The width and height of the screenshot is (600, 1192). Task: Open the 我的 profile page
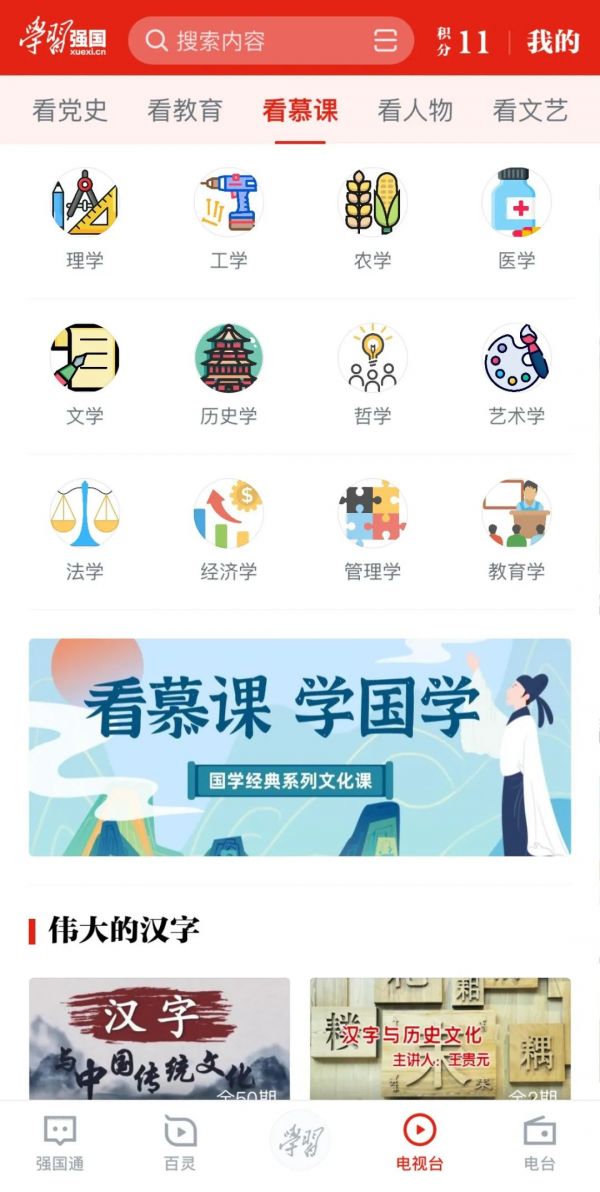tap(553, 41)
